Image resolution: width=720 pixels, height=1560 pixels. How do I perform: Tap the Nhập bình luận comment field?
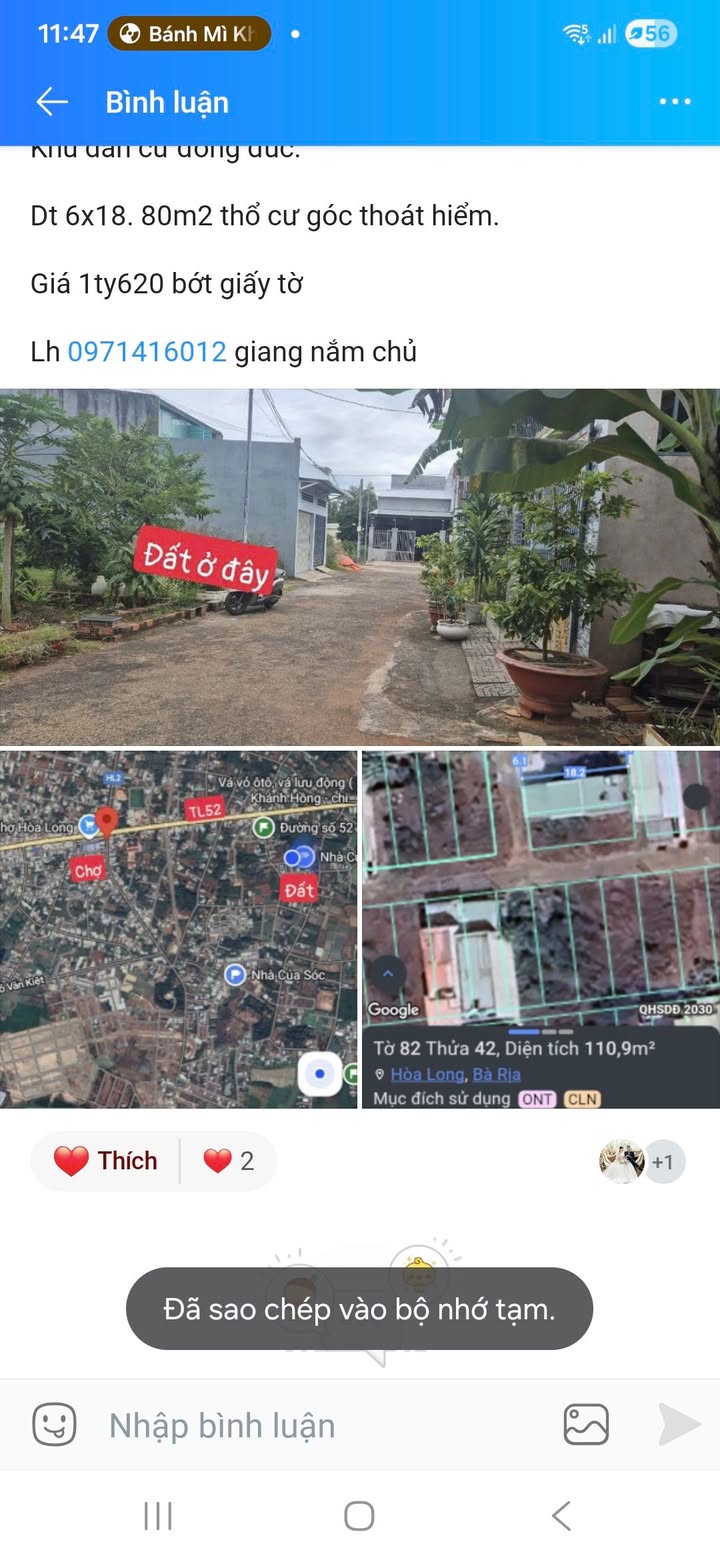click(320, 1425)
